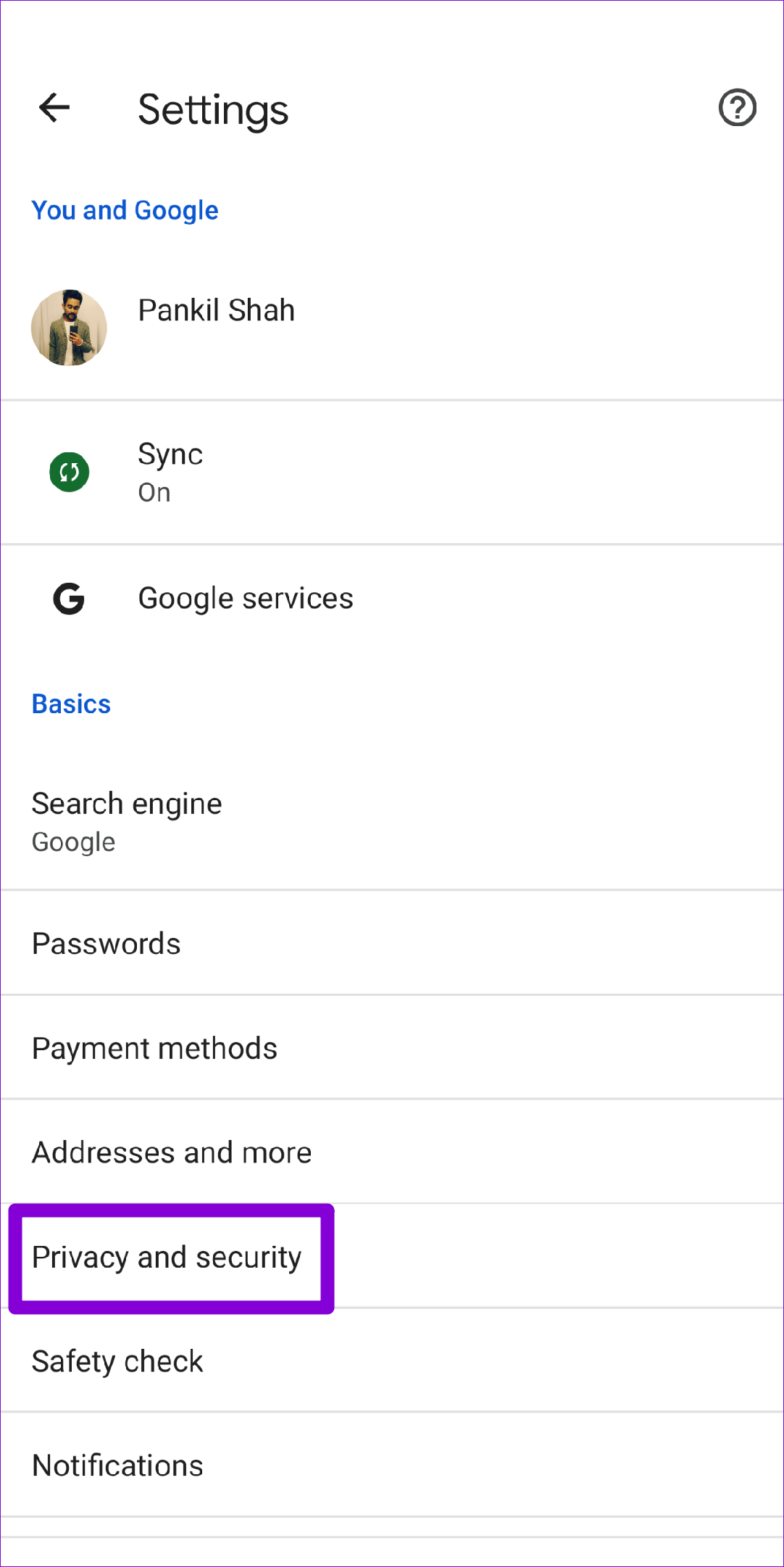Open Pankil Shah account row
The width and height of the screenshot is (784, 1567).
pos(392,328)
